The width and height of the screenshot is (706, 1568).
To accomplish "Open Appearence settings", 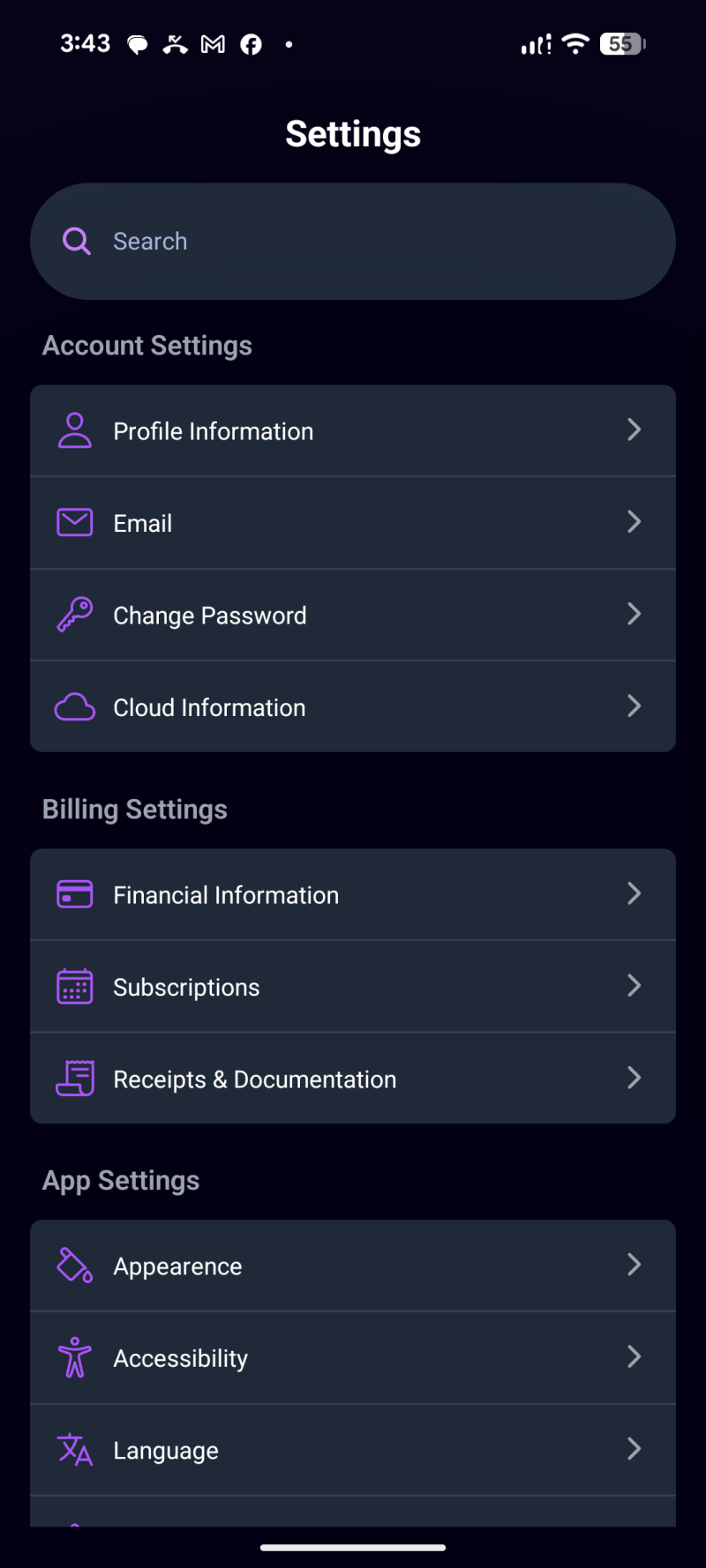I will click(353, 1266).
